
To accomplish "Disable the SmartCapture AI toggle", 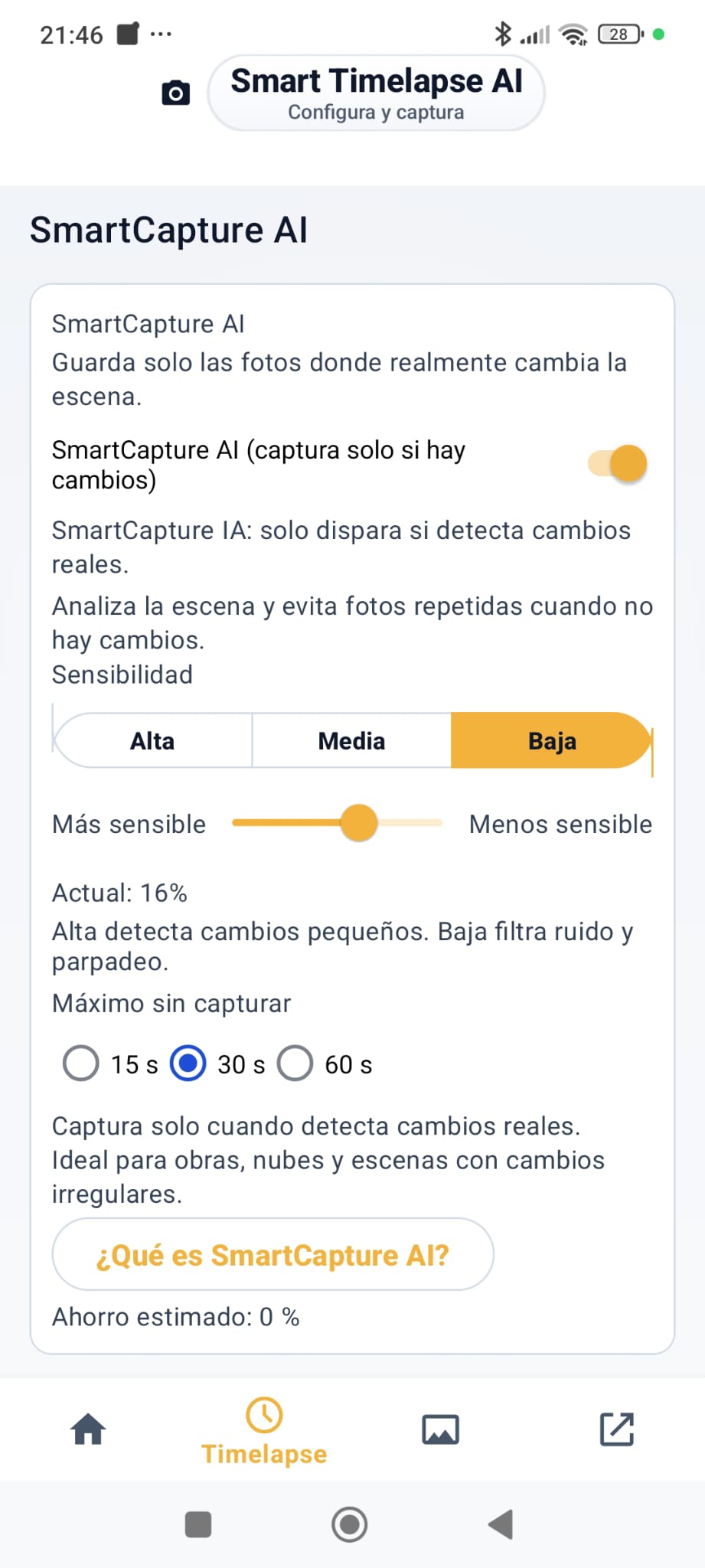I will pyautogui.click(x=619, y=463).
